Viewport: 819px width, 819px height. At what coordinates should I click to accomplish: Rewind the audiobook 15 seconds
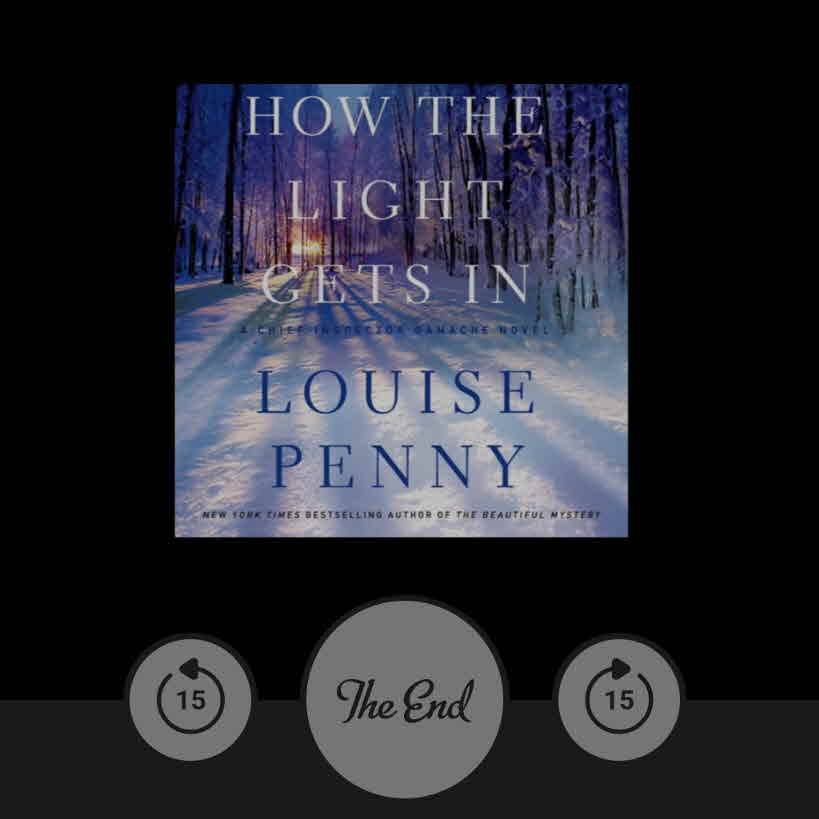pyautogui.click(x=190, y=698)
